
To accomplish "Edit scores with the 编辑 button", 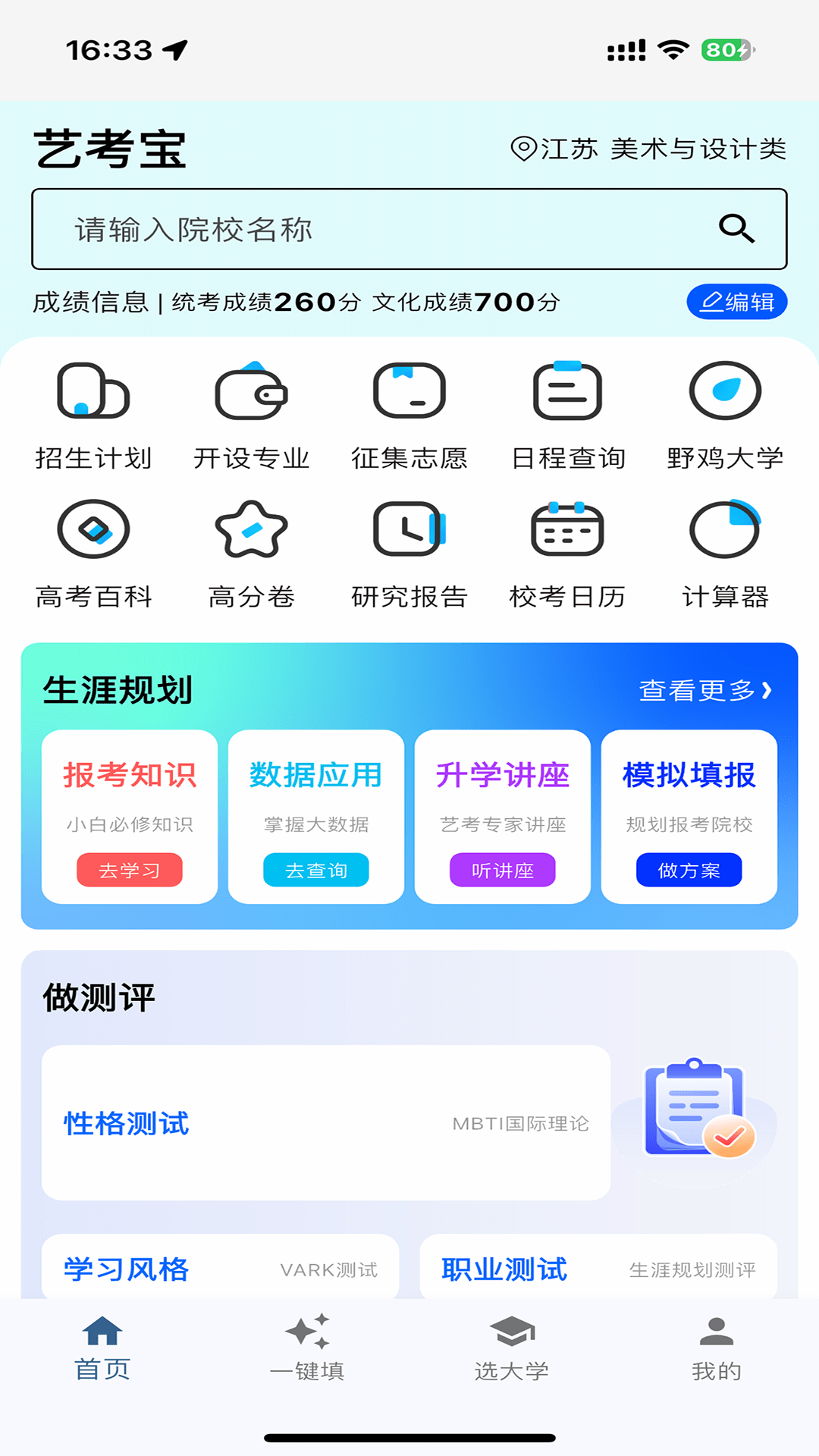I will 737,302.
